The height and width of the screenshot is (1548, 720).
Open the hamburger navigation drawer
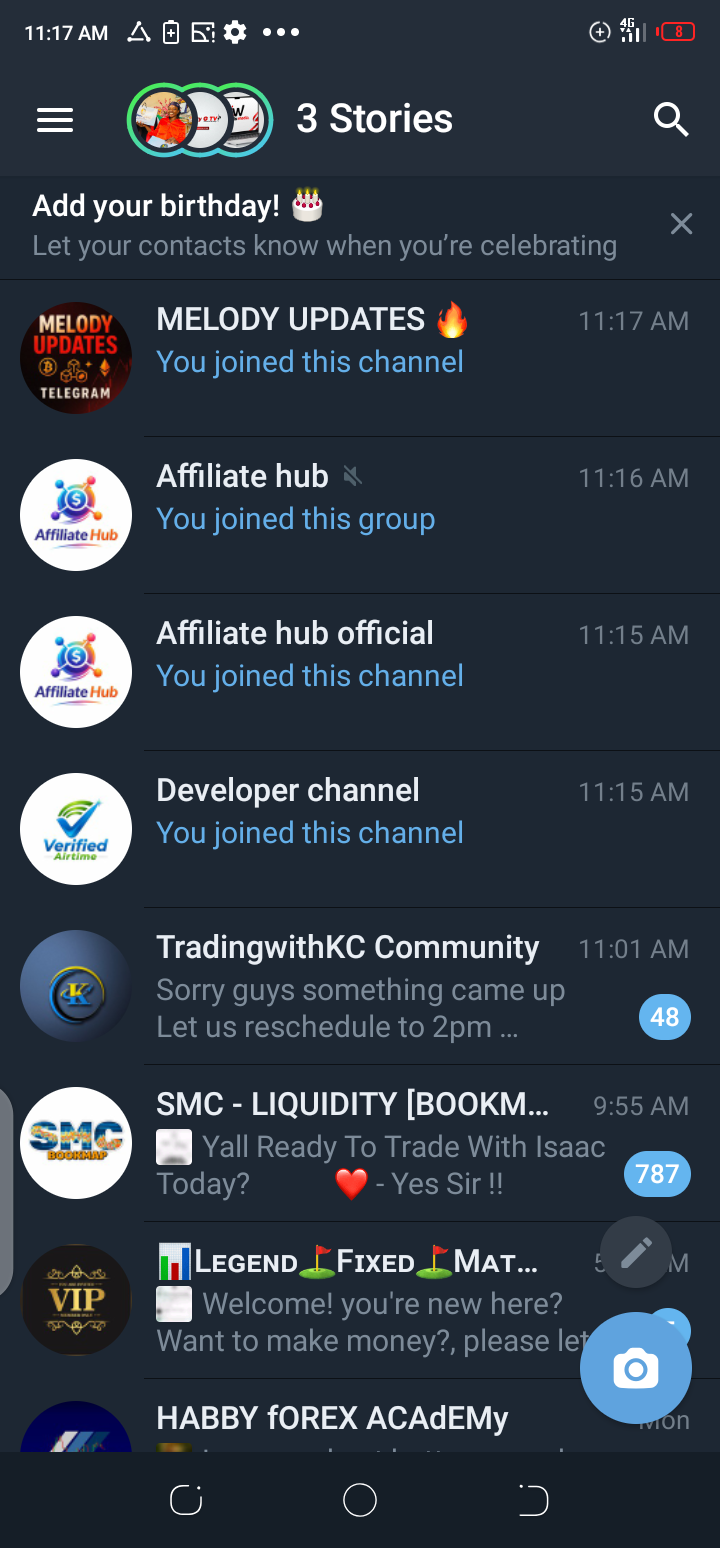55,120
